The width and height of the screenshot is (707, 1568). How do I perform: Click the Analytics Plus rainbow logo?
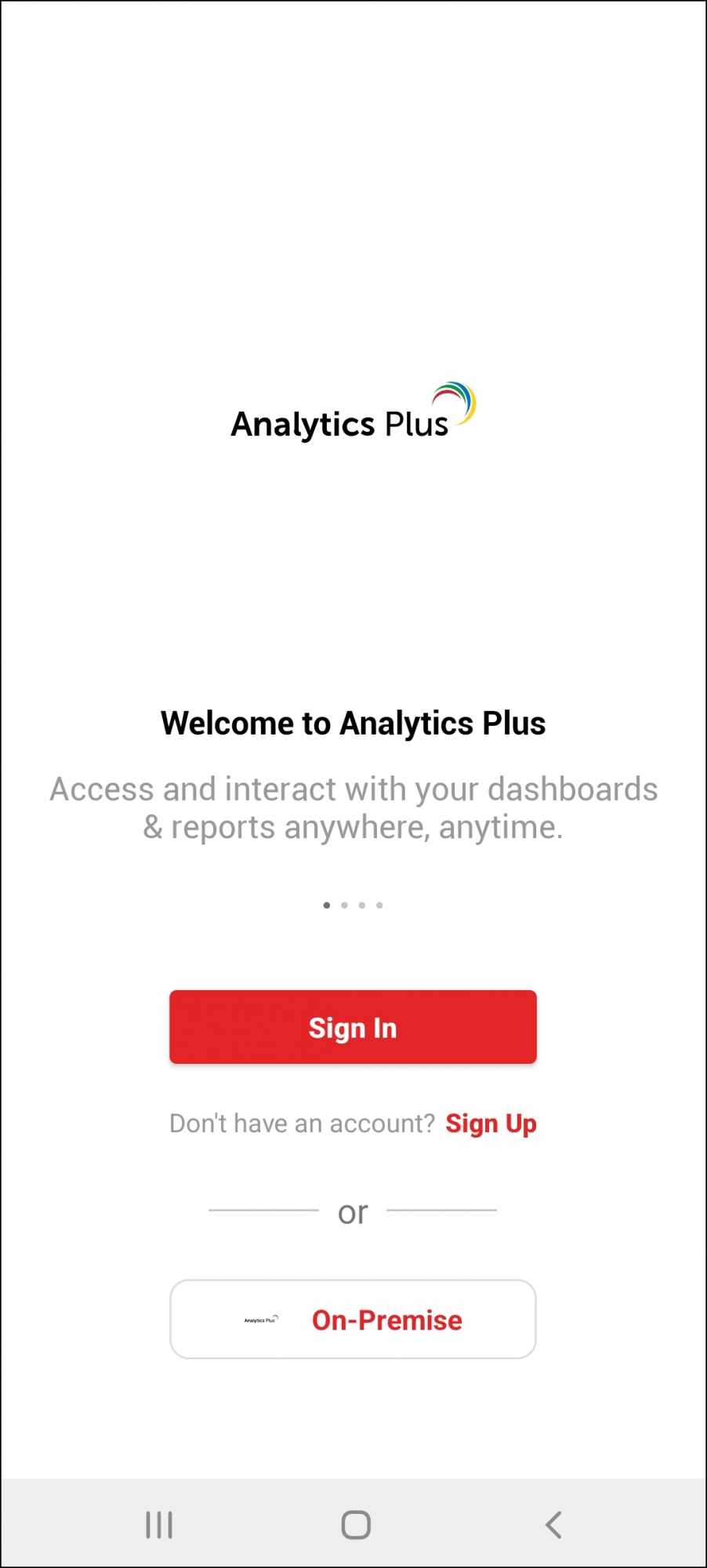[351, 408]
